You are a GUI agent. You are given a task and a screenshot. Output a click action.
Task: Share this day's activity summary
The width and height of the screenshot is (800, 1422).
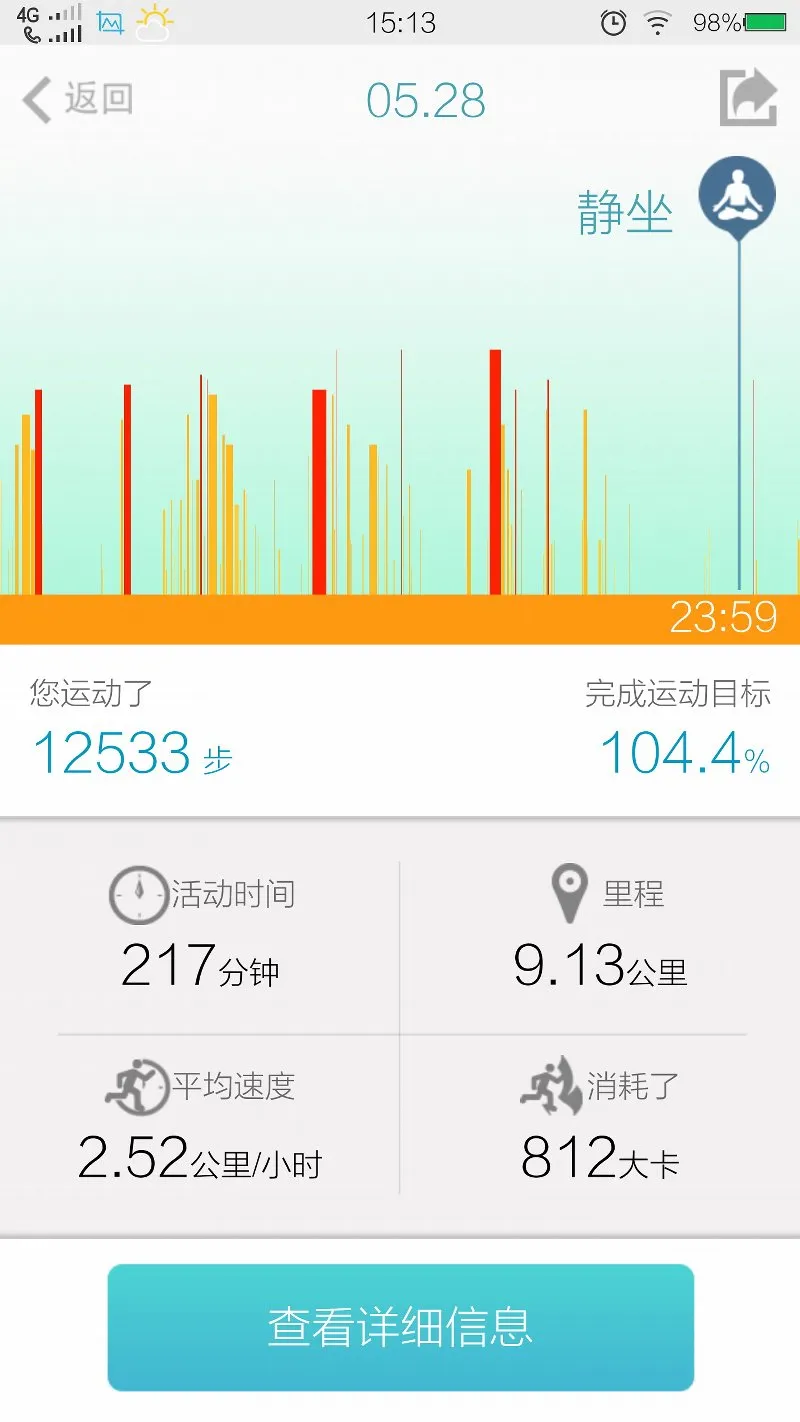(748, 97)
